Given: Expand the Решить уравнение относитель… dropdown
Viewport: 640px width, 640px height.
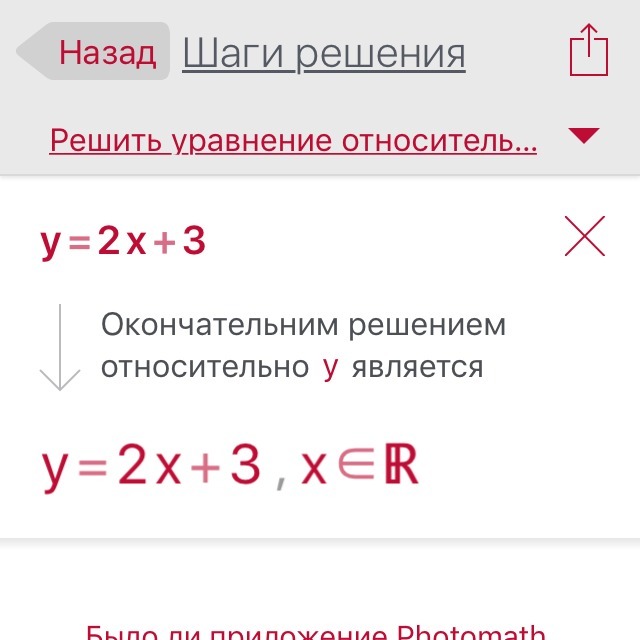Looking at the screenshot, I should (583, 136).
